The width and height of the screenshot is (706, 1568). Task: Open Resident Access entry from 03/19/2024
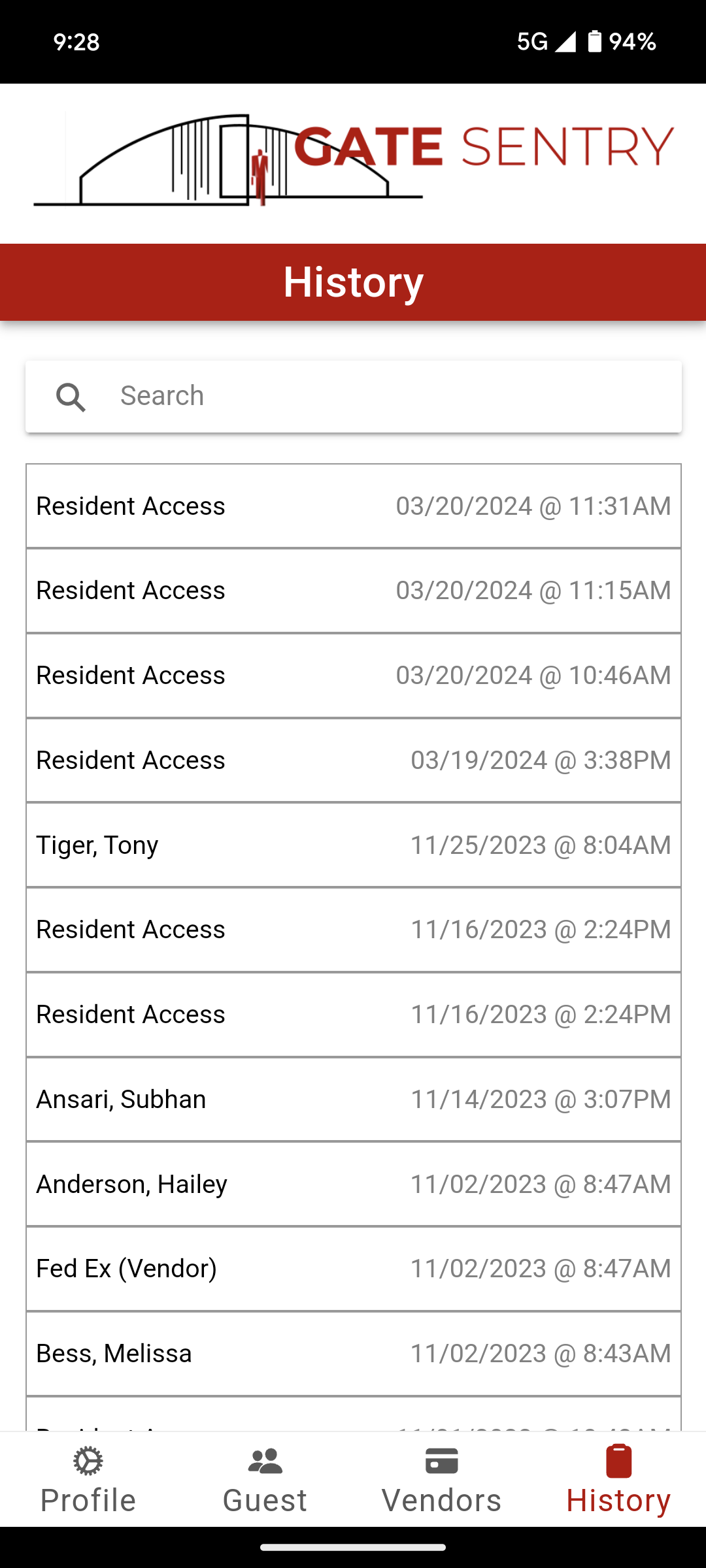[353, 760]
